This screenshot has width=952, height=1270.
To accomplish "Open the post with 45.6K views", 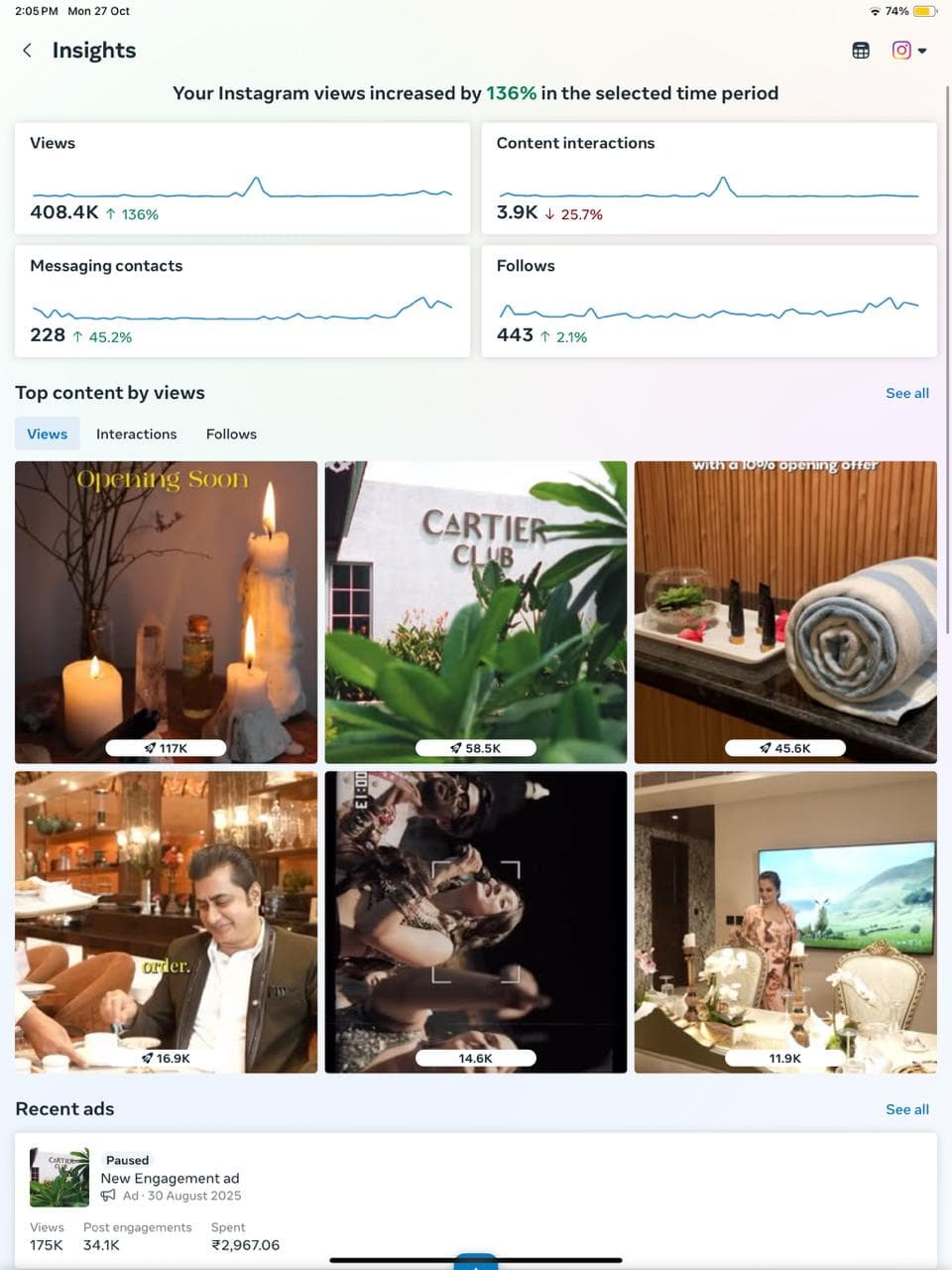I will (784, 611).
